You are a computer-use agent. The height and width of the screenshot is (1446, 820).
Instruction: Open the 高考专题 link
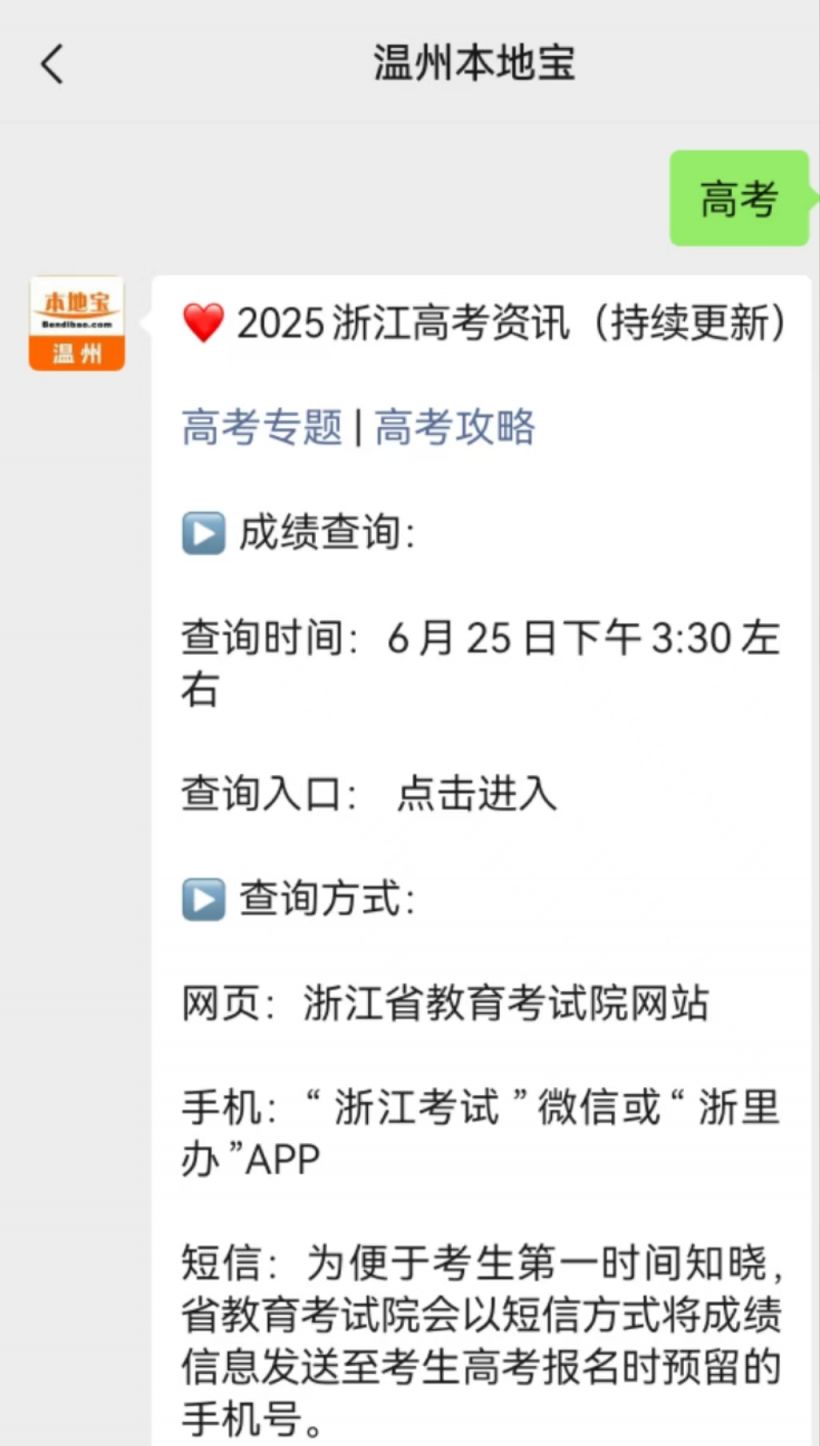[x=262, y=428]
